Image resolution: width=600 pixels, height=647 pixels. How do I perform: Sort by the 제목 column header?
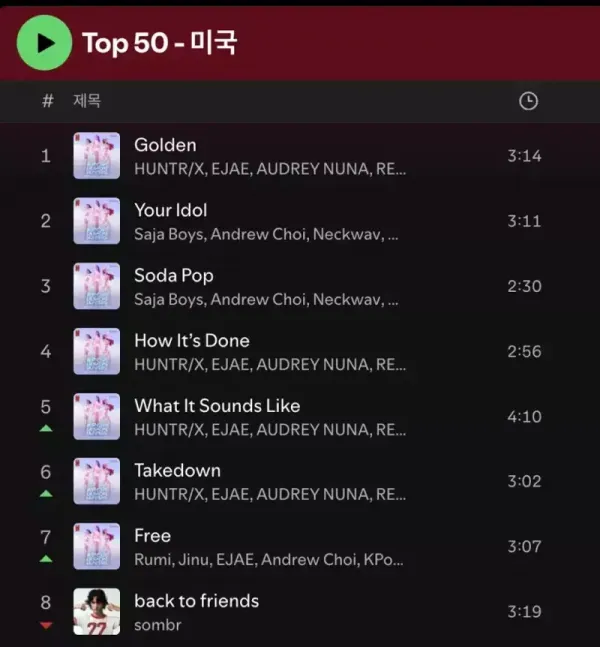86,101
